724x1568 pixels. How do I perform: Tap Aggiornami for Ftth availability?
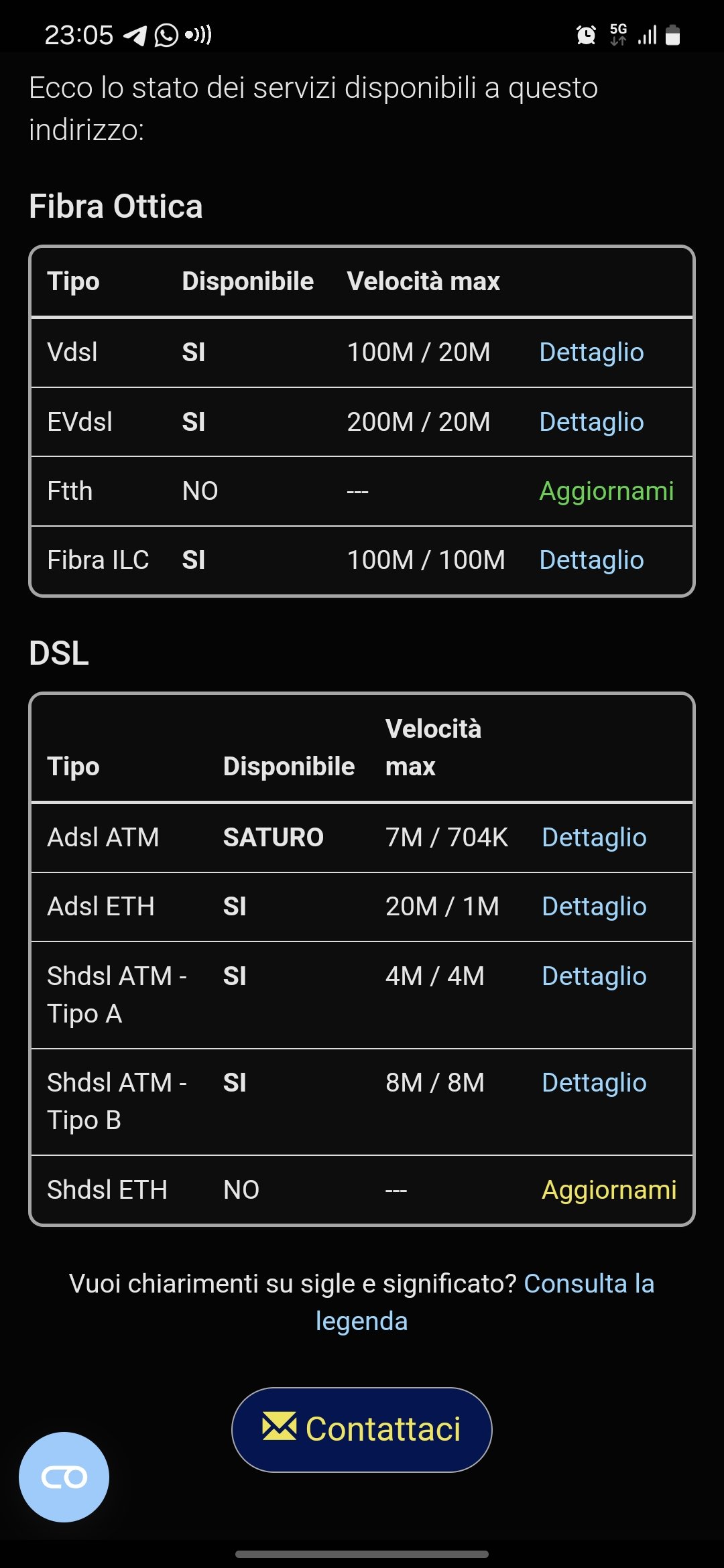click(x=606, y=491)
